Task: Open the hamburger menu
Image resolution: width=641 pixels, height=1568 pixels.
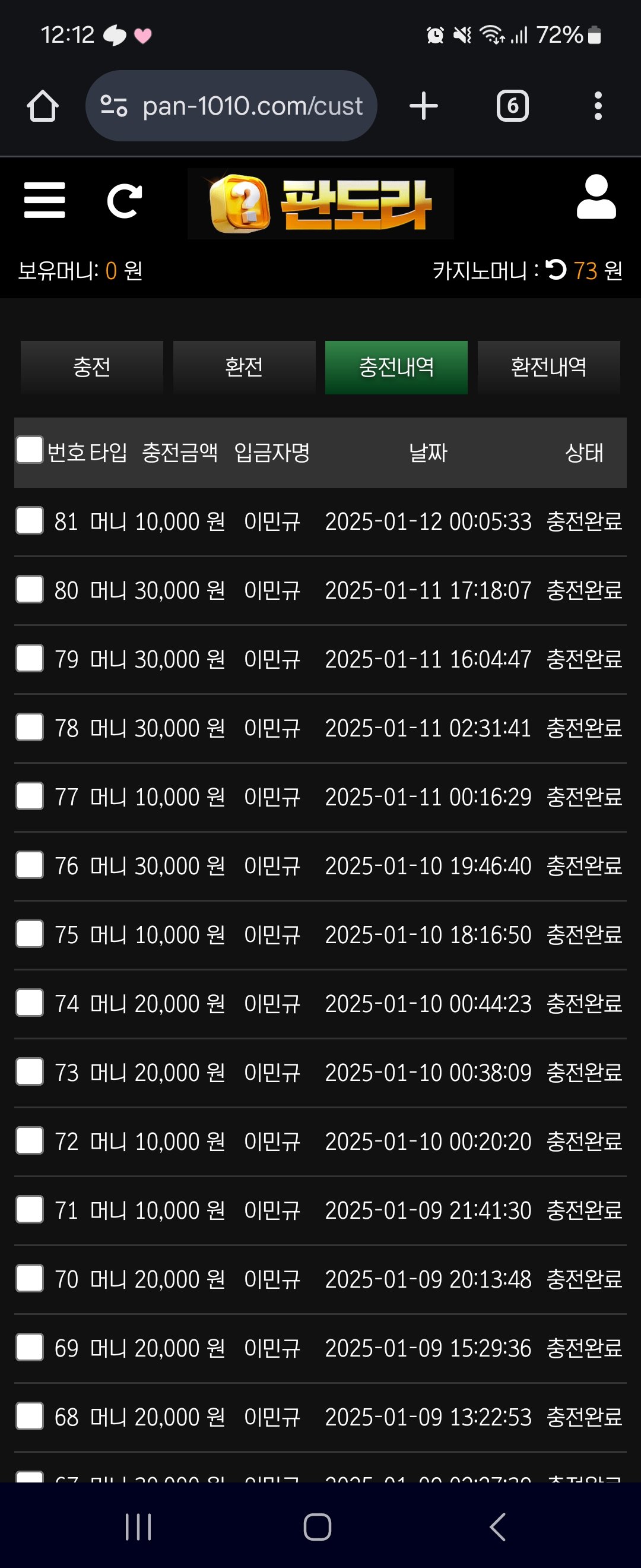Action: point(45,200)
